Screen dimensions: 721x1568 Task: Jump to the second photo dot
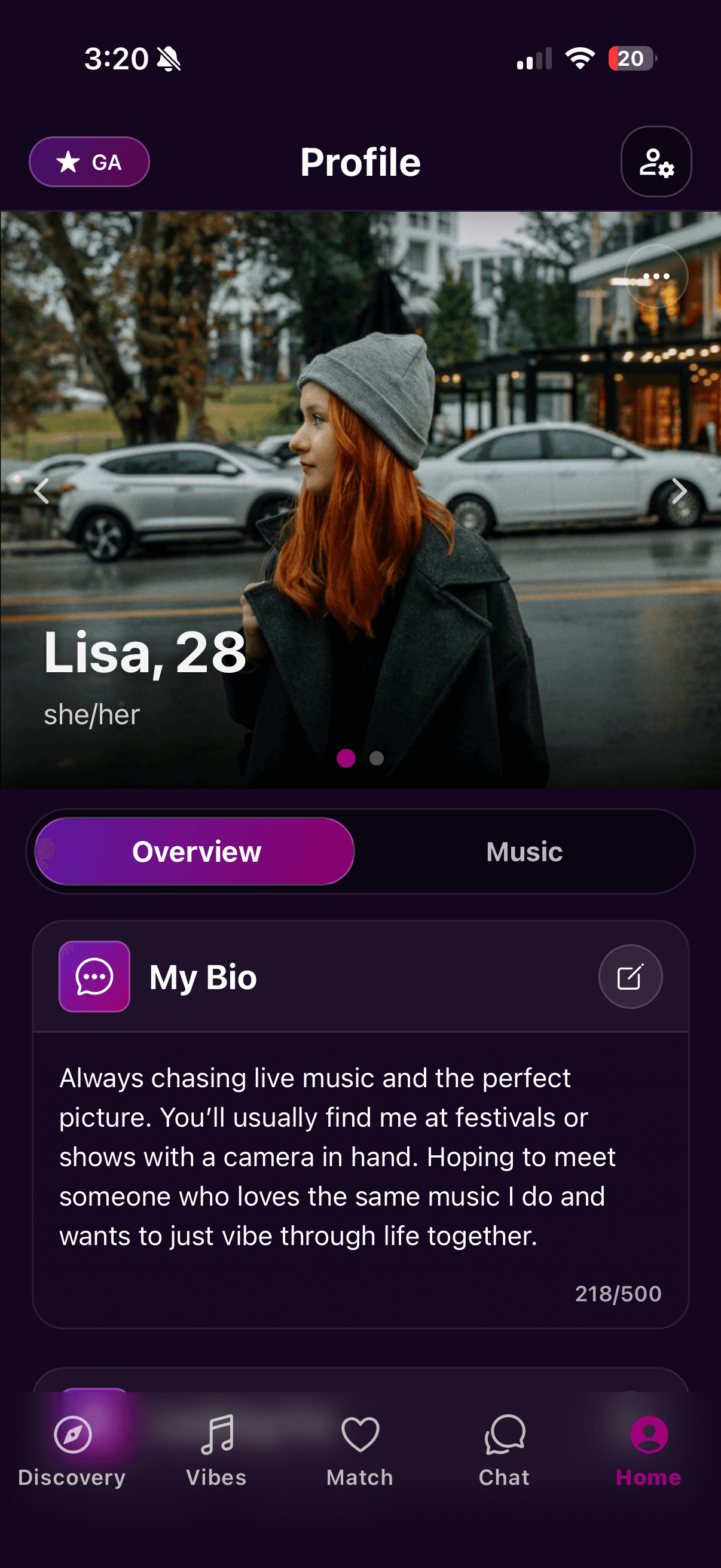(x=377, y=758)
